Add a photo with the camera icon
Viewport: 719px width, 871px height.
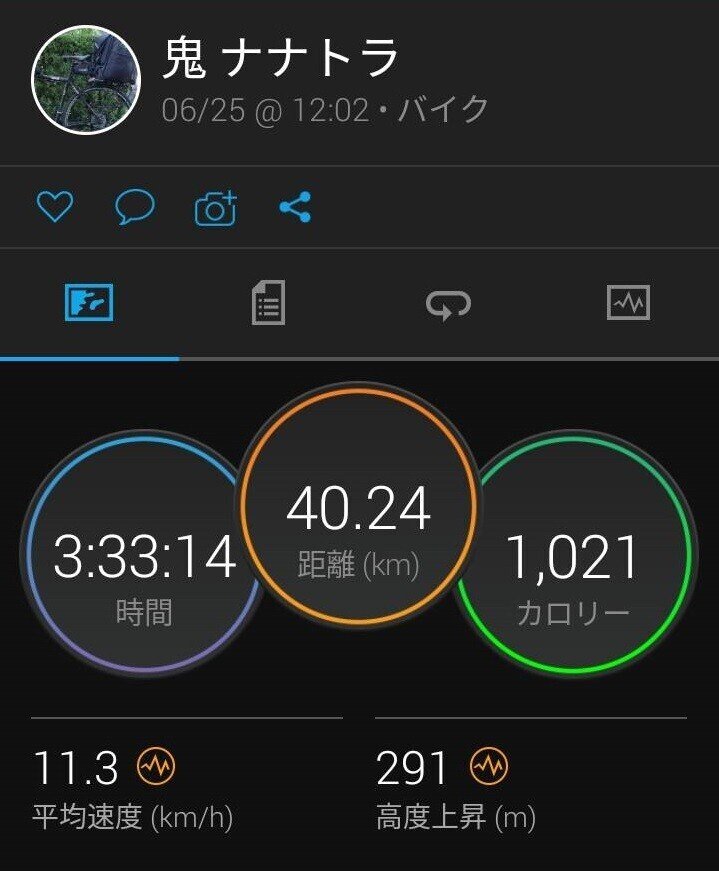click(x=215, y=208)
